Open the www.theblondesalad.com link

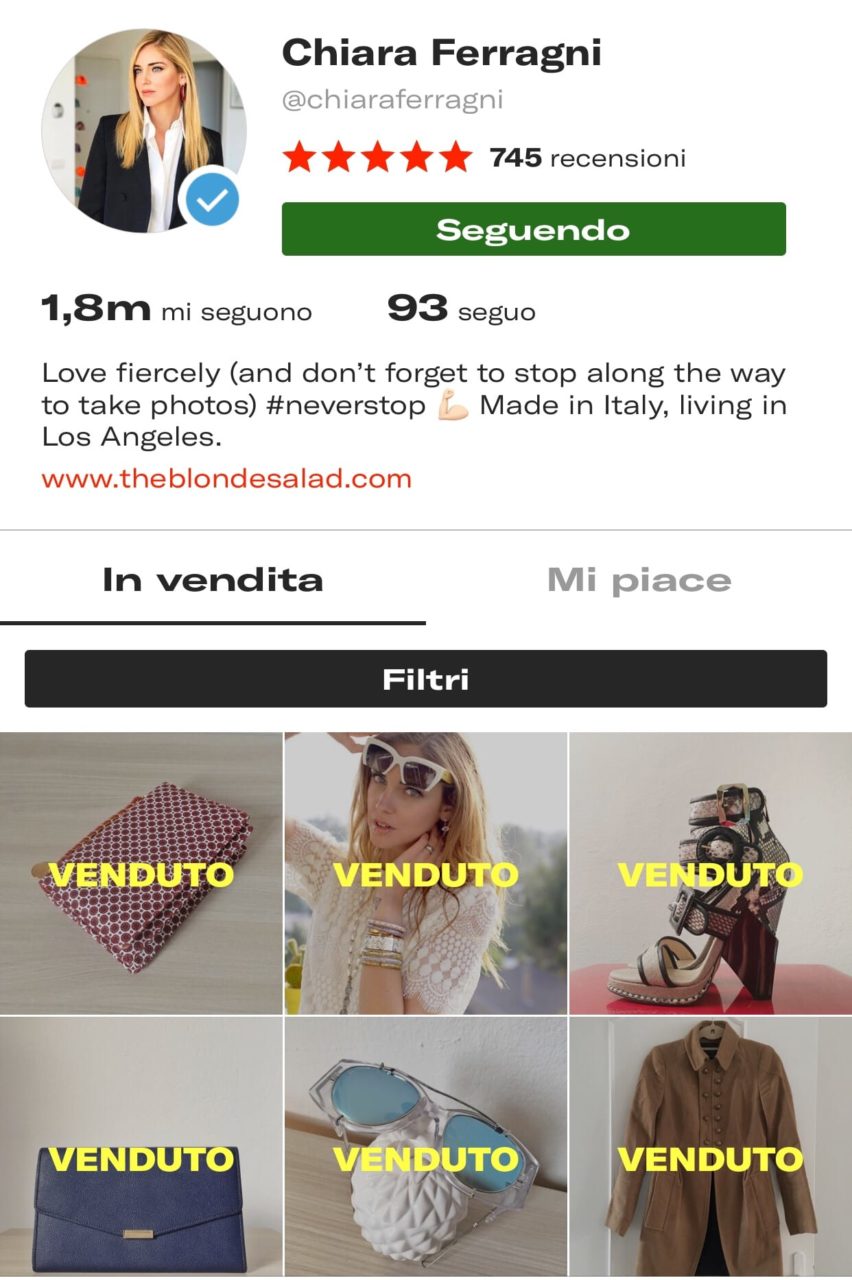226,478
